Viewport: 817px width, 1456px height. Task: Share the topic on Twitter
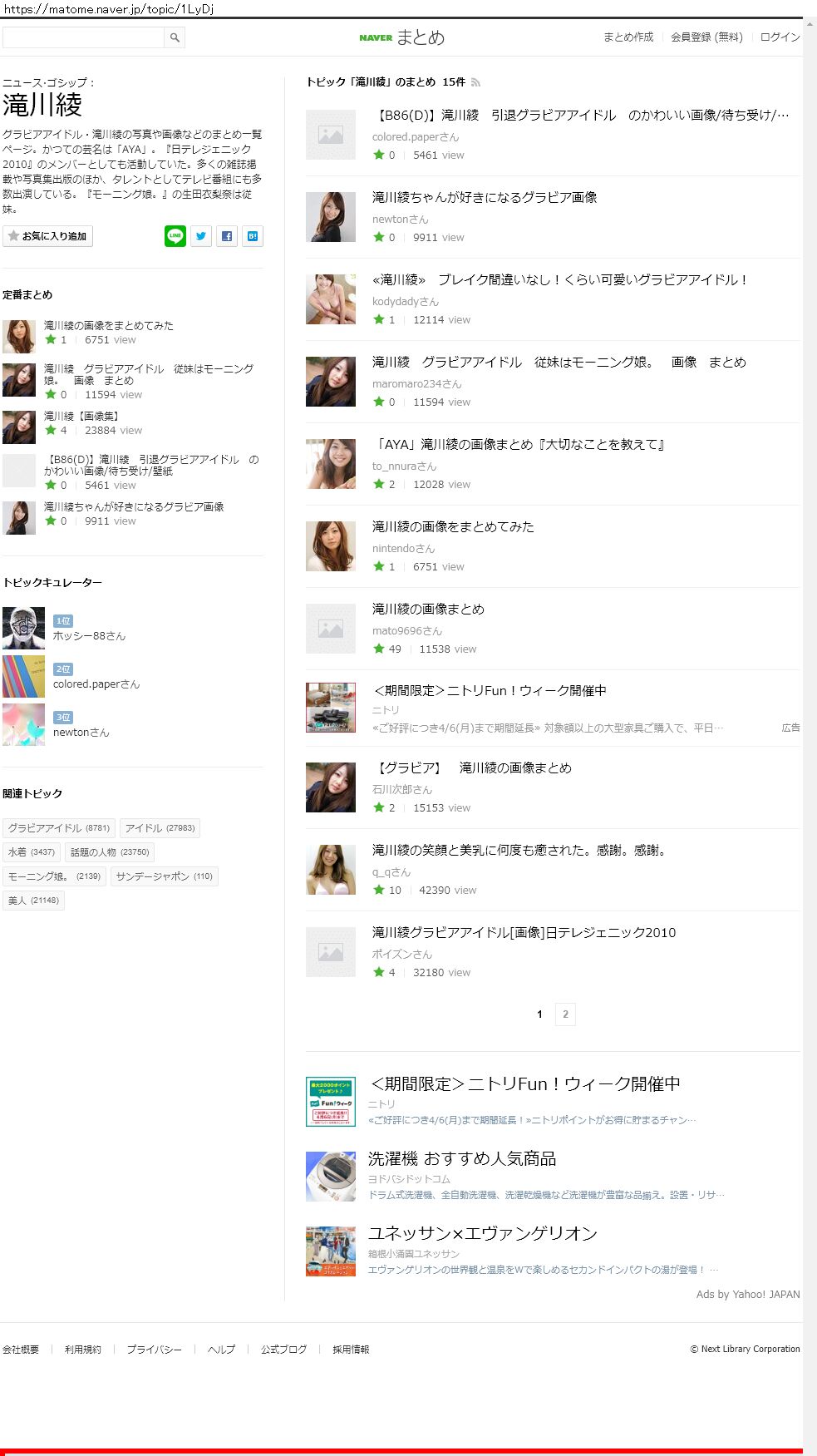click(201, 236)
